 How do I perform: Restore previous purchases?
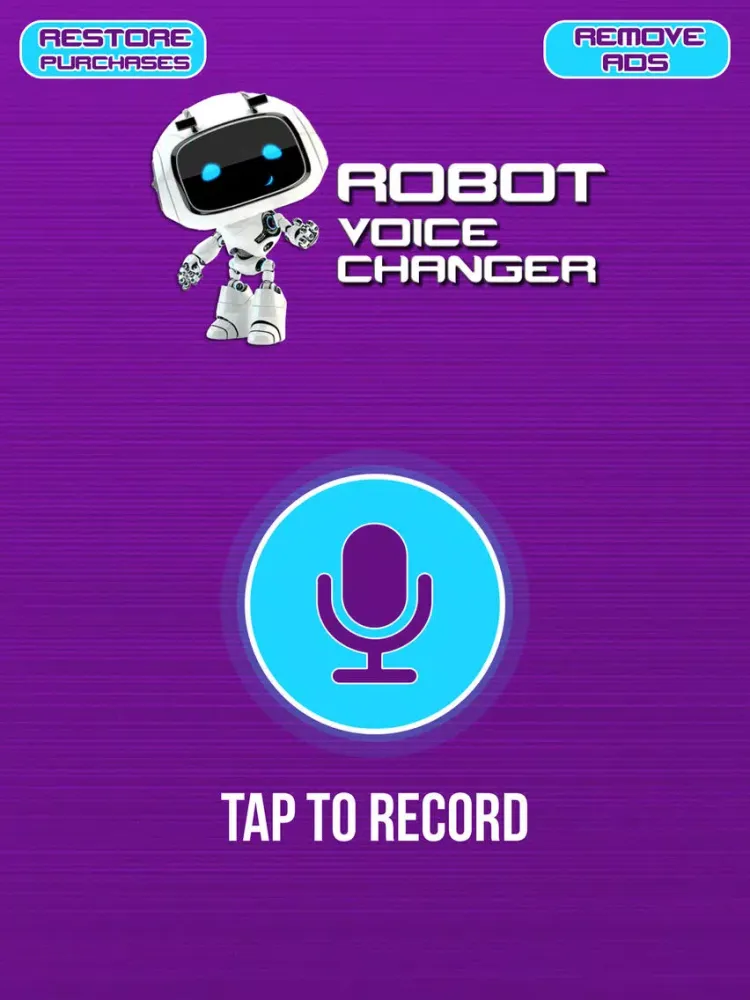click(x=112, y=49)
